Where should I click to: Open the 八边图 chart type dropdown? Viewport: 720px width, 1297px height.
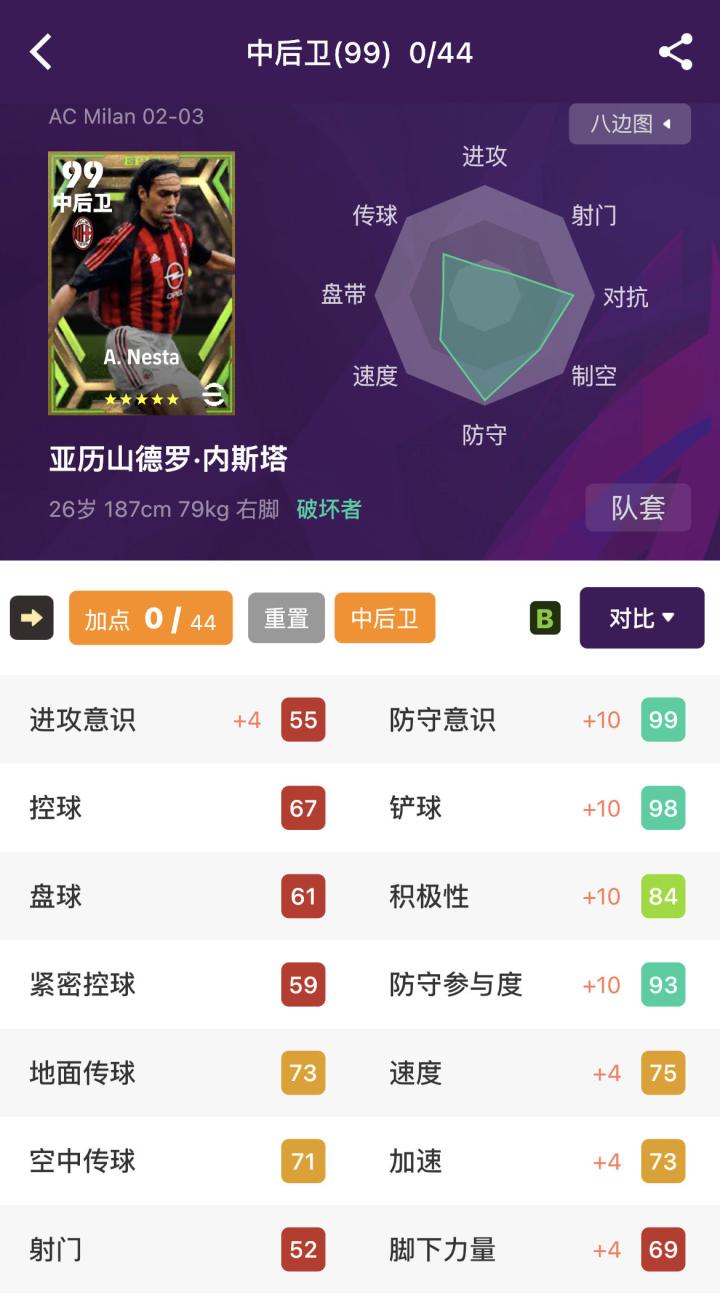pyautogui.click(x=629, y=124)
